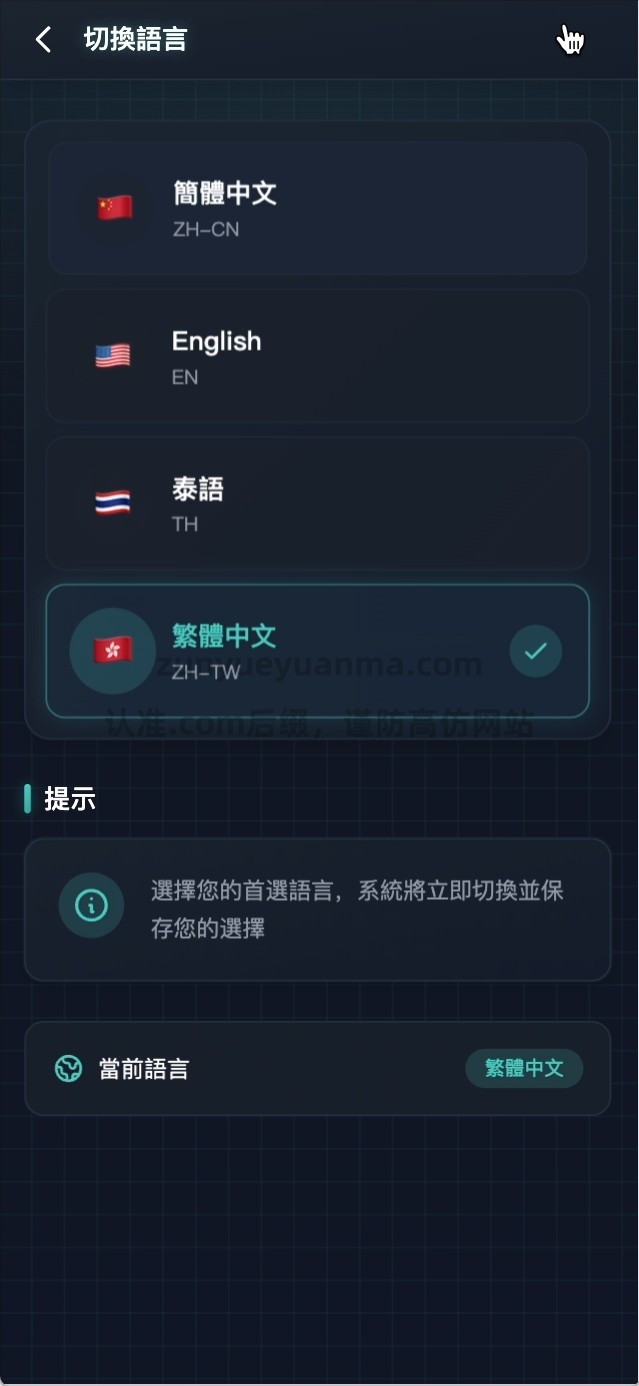
Task: Choose 泰語 (TH) as the language
Action: click(x=317, y=503)
